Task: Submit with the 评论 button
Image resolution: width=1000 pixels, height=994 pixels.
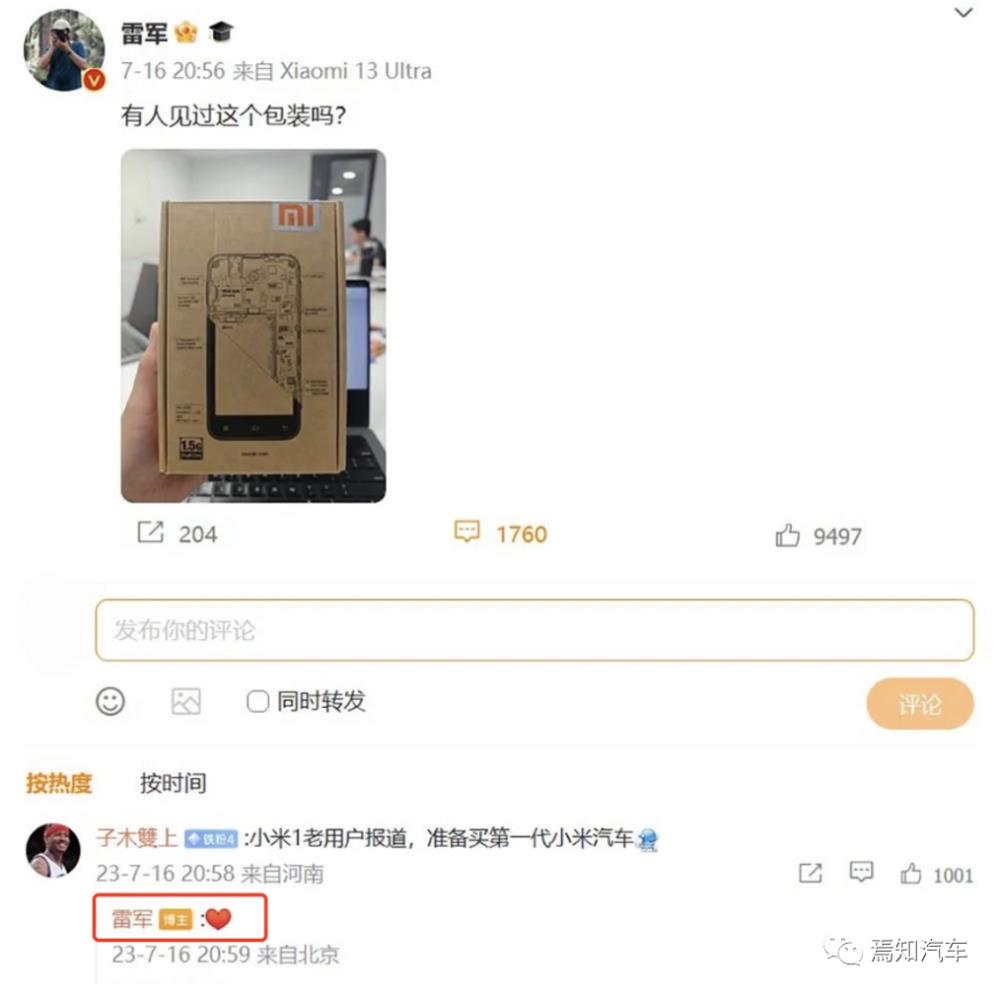Action: [x=919, y=704]
